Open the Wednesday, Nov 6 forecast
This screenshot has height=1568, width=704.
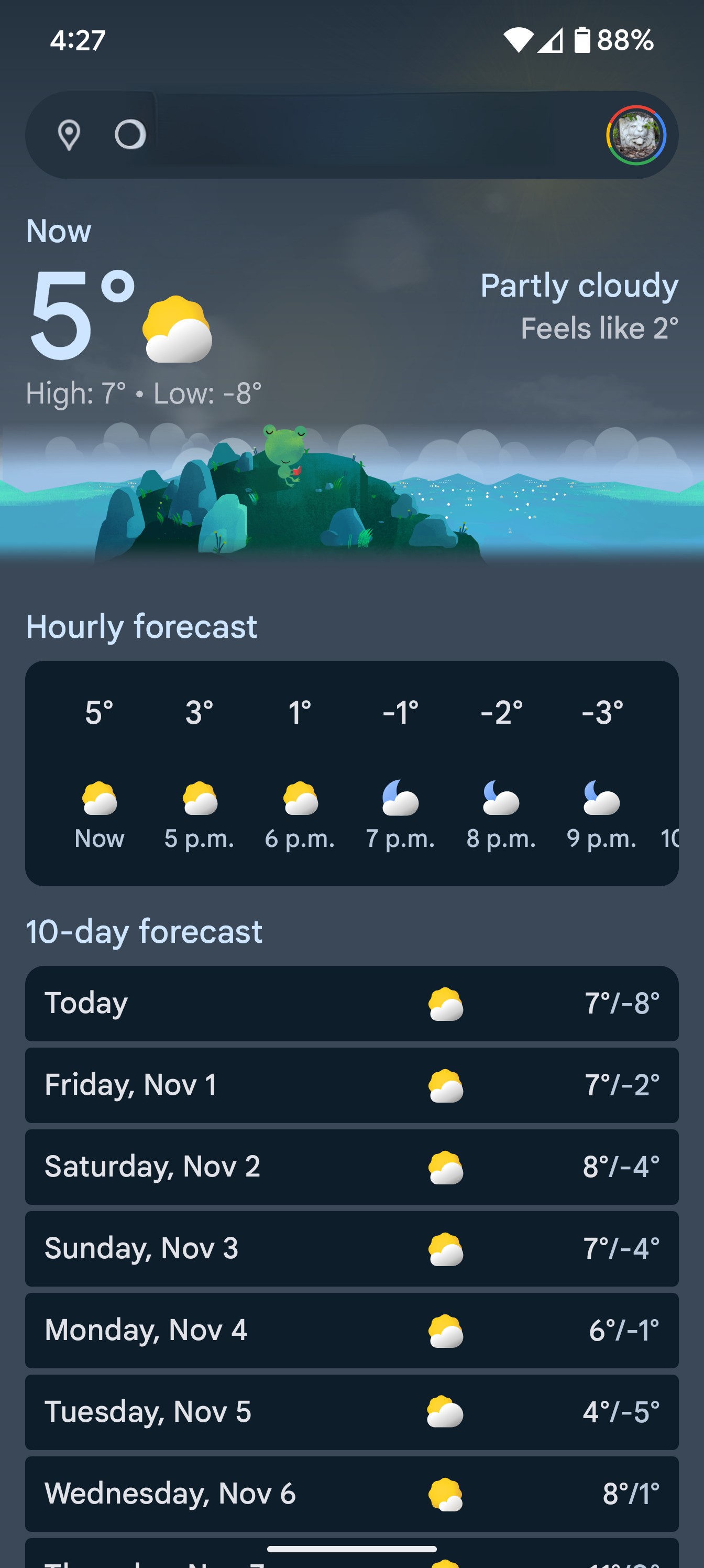(x=351, y=1494)
